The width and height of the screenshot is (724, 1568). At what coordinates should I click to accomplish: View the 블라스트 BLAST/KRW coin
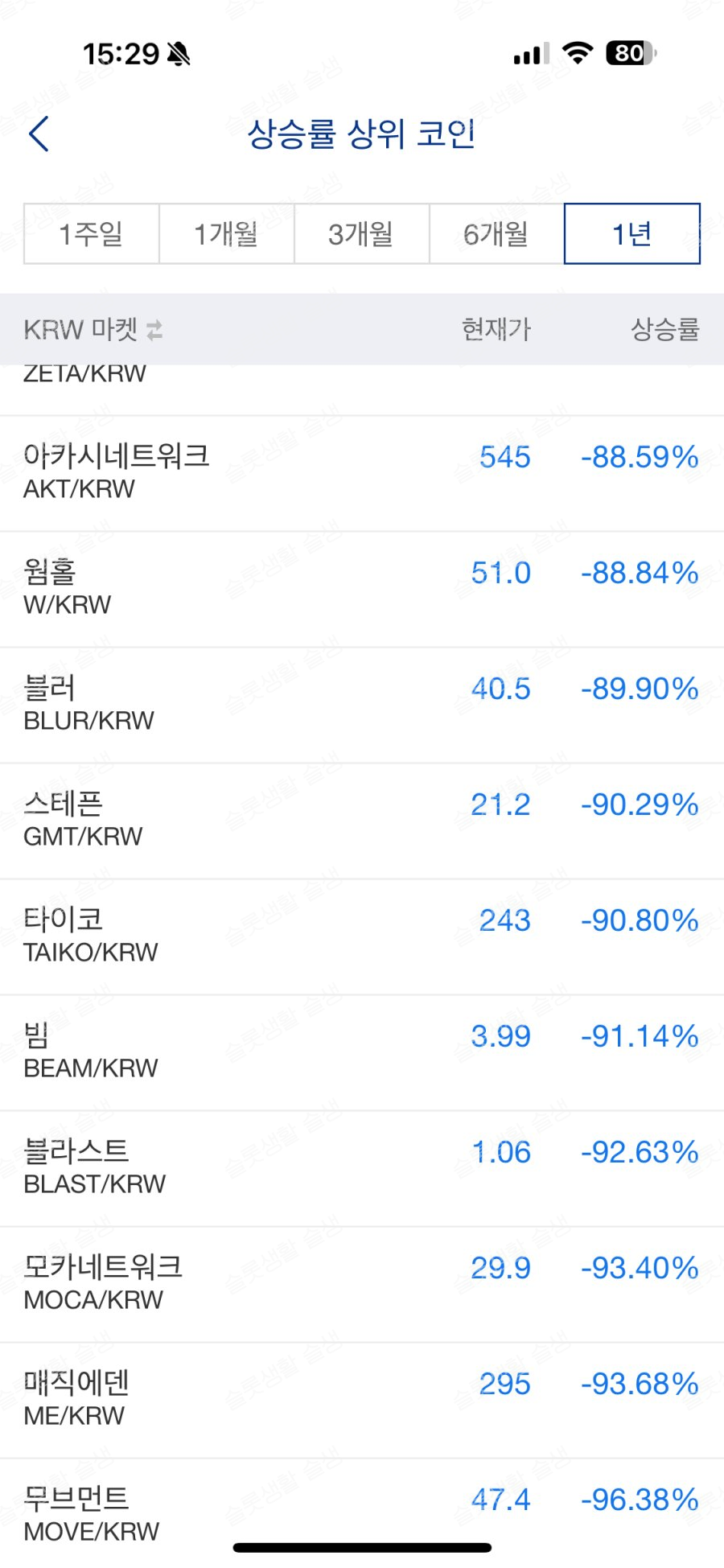click(x=362, y=1167)
